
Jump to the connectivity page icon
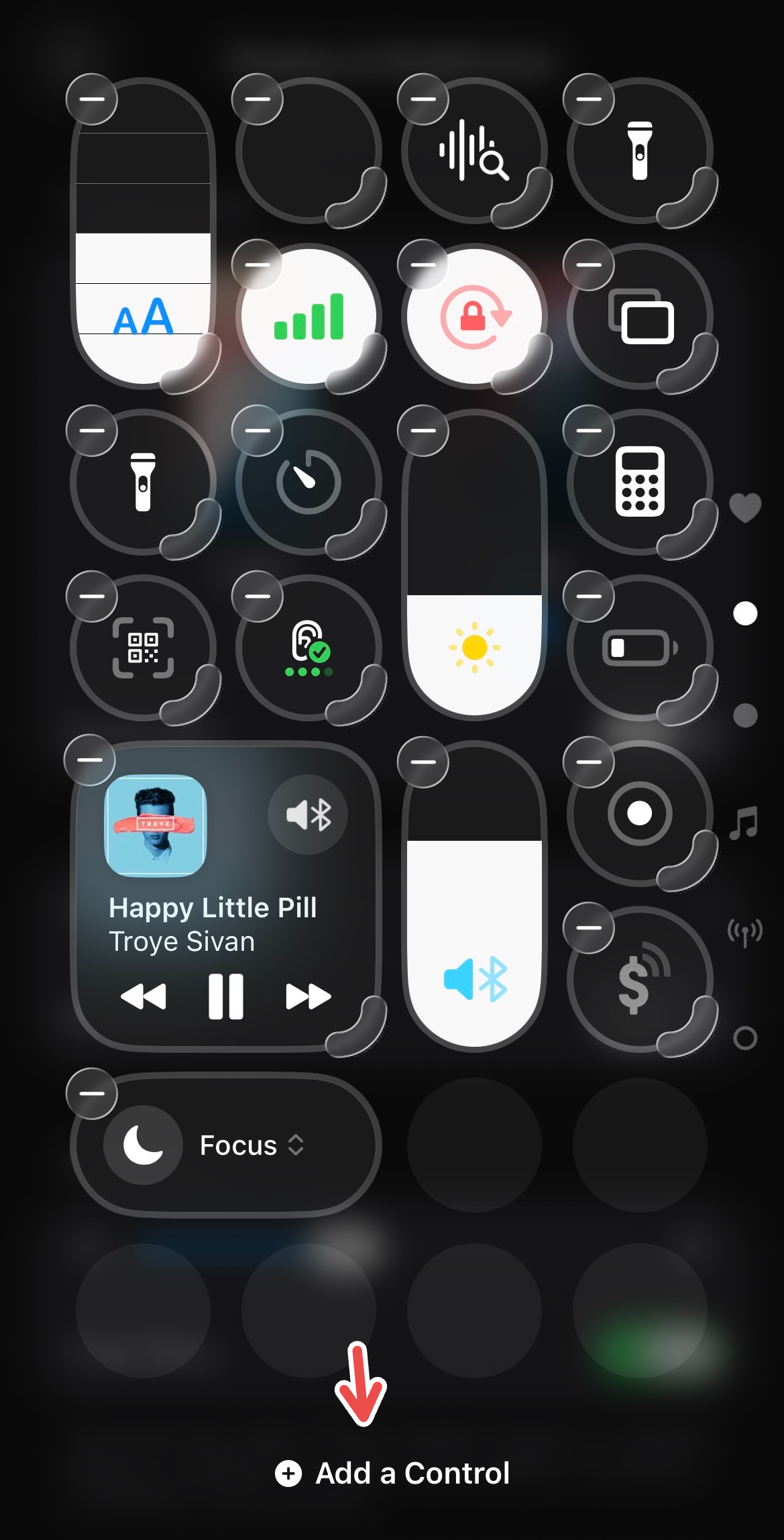[745, 932]
